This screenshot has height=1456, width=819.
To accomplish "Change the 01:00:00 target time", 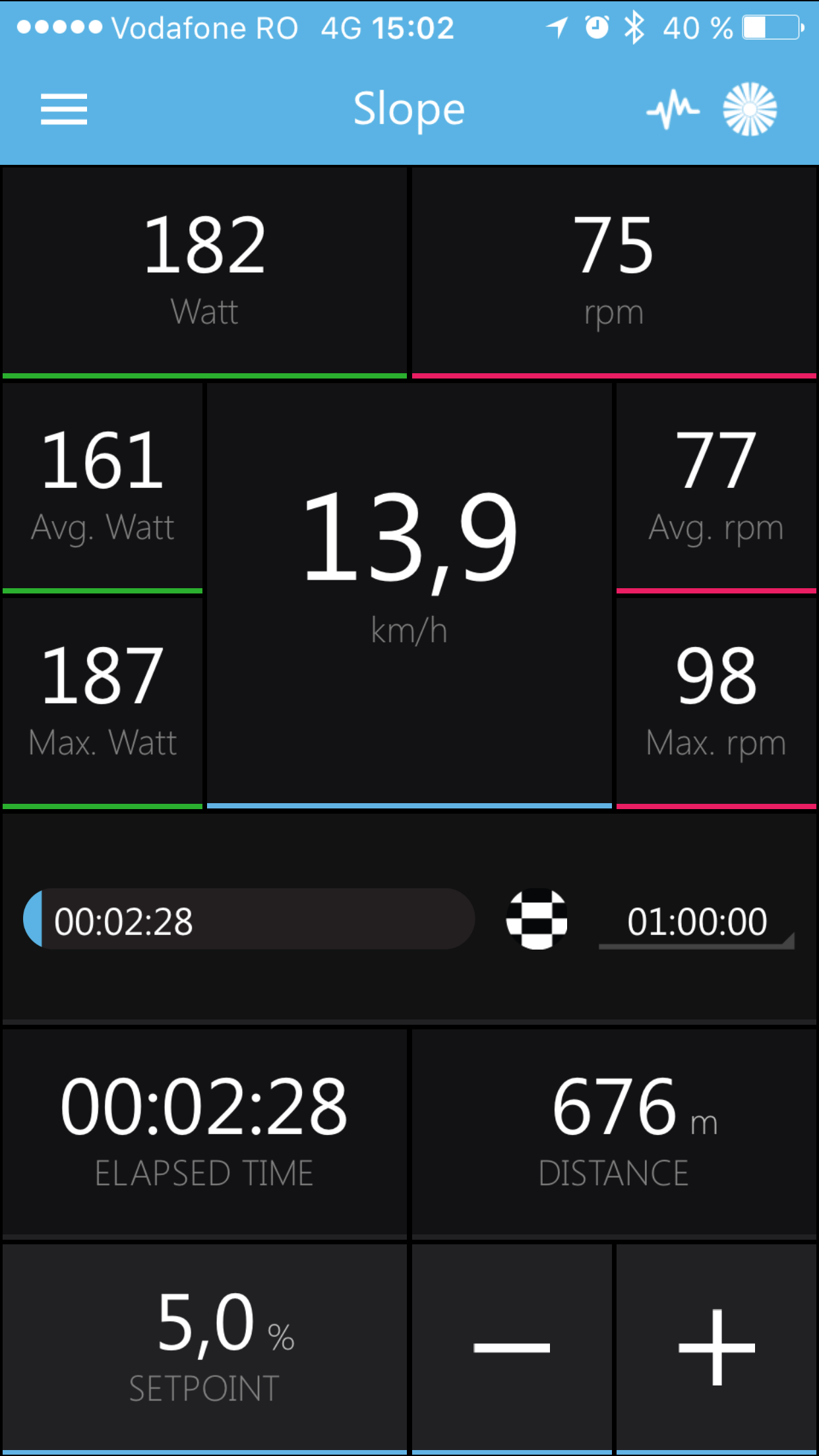I will coord(697,922).
